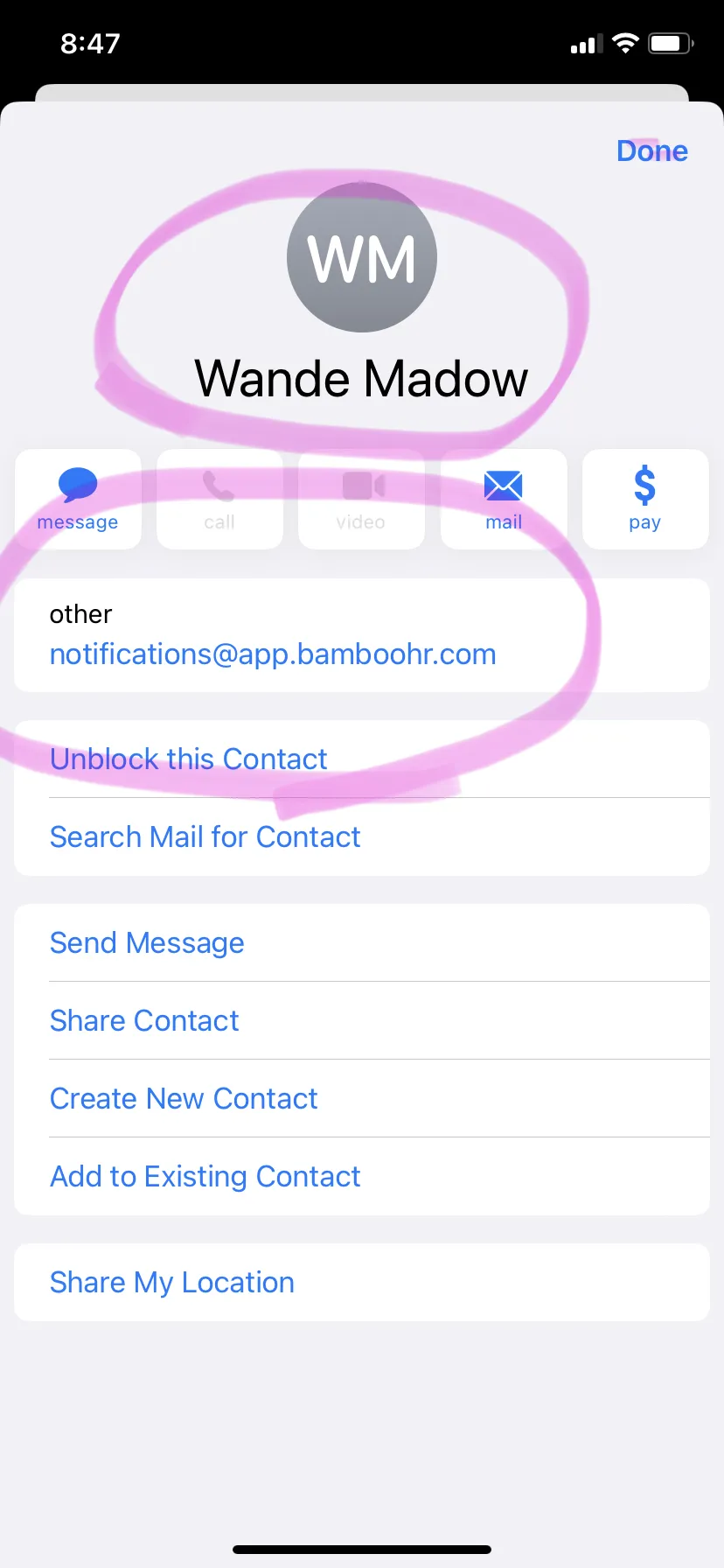
Task: Tap the pay action button
Action: coord(645,500)
